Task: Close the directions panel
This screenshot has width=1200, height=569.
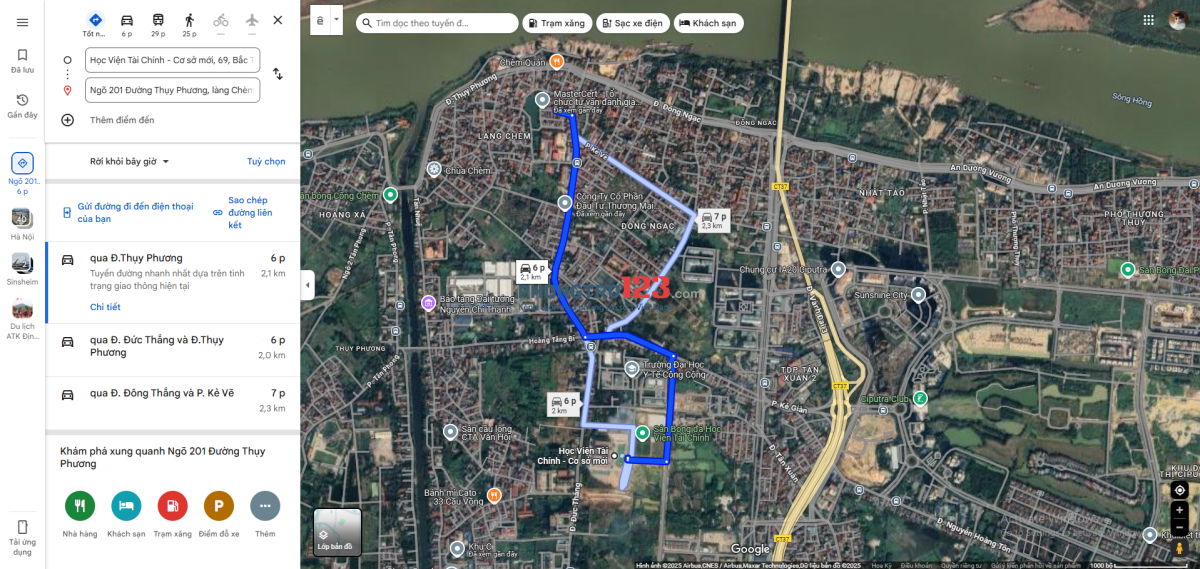Action: [x=278, y=20]
